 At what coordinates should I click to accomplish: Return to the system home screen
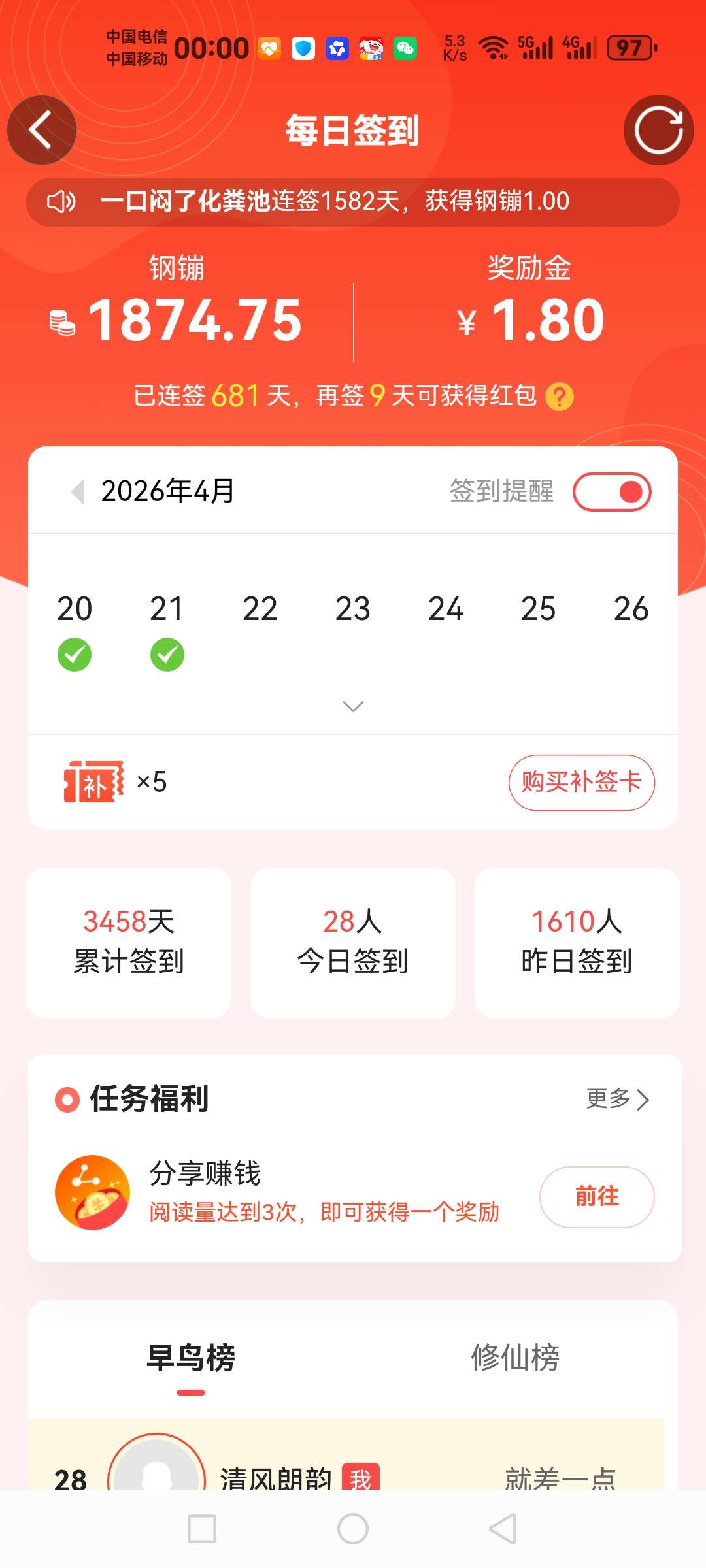[x=353, y=1529]
